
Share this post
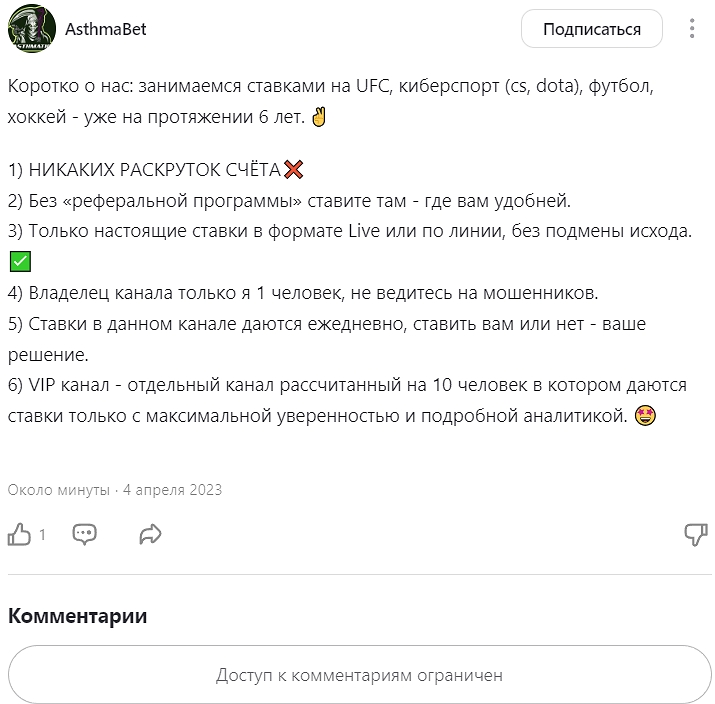(150, 535)
